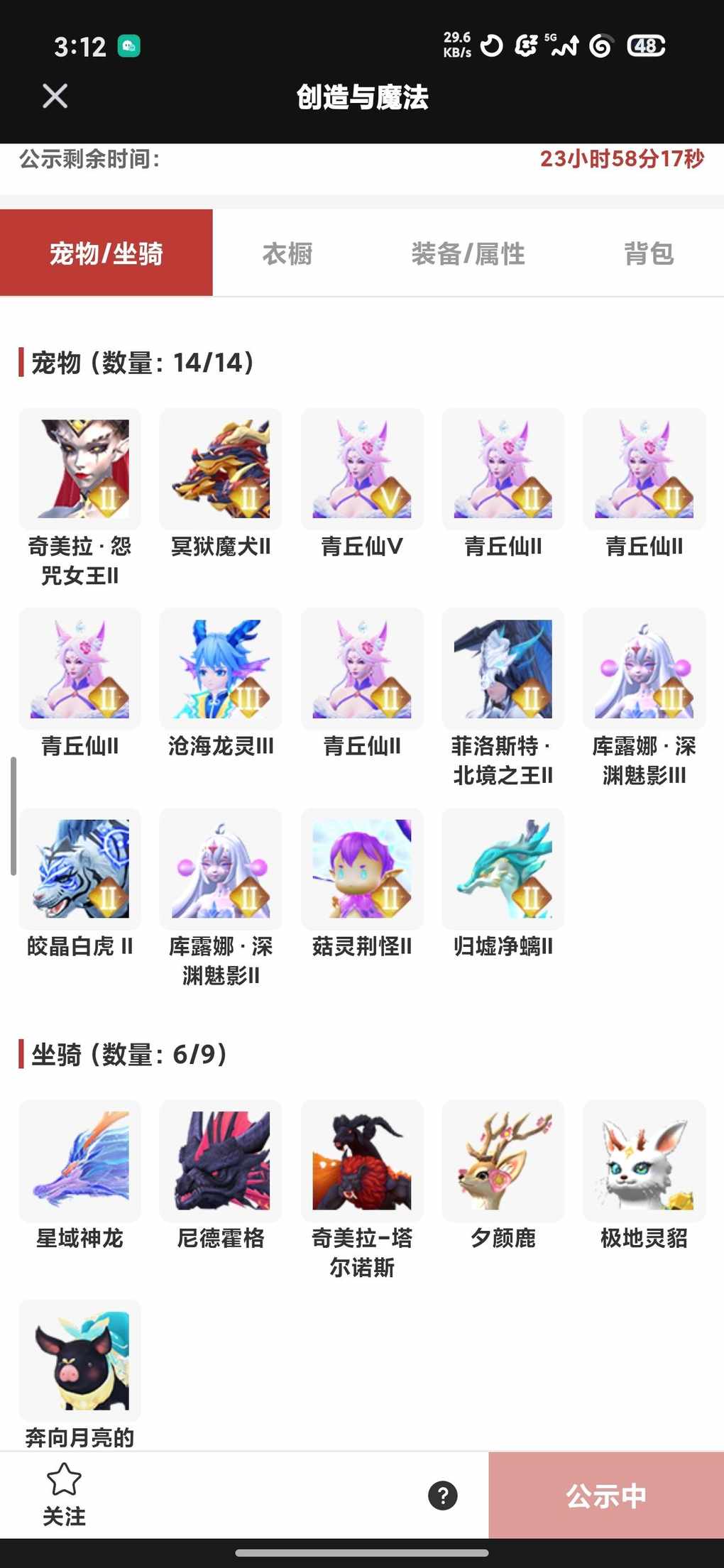
Task: Tap the 皎晶白虎 II pet tile
Action: click(80, 869)
